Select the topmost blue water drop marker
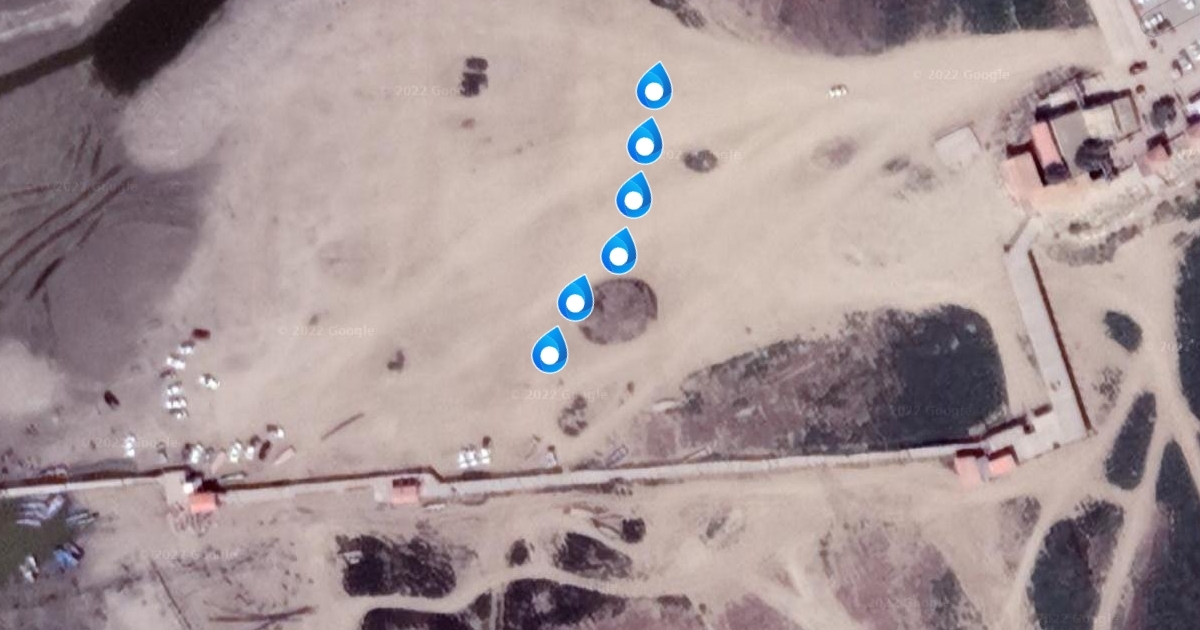 tap(654, 88)
